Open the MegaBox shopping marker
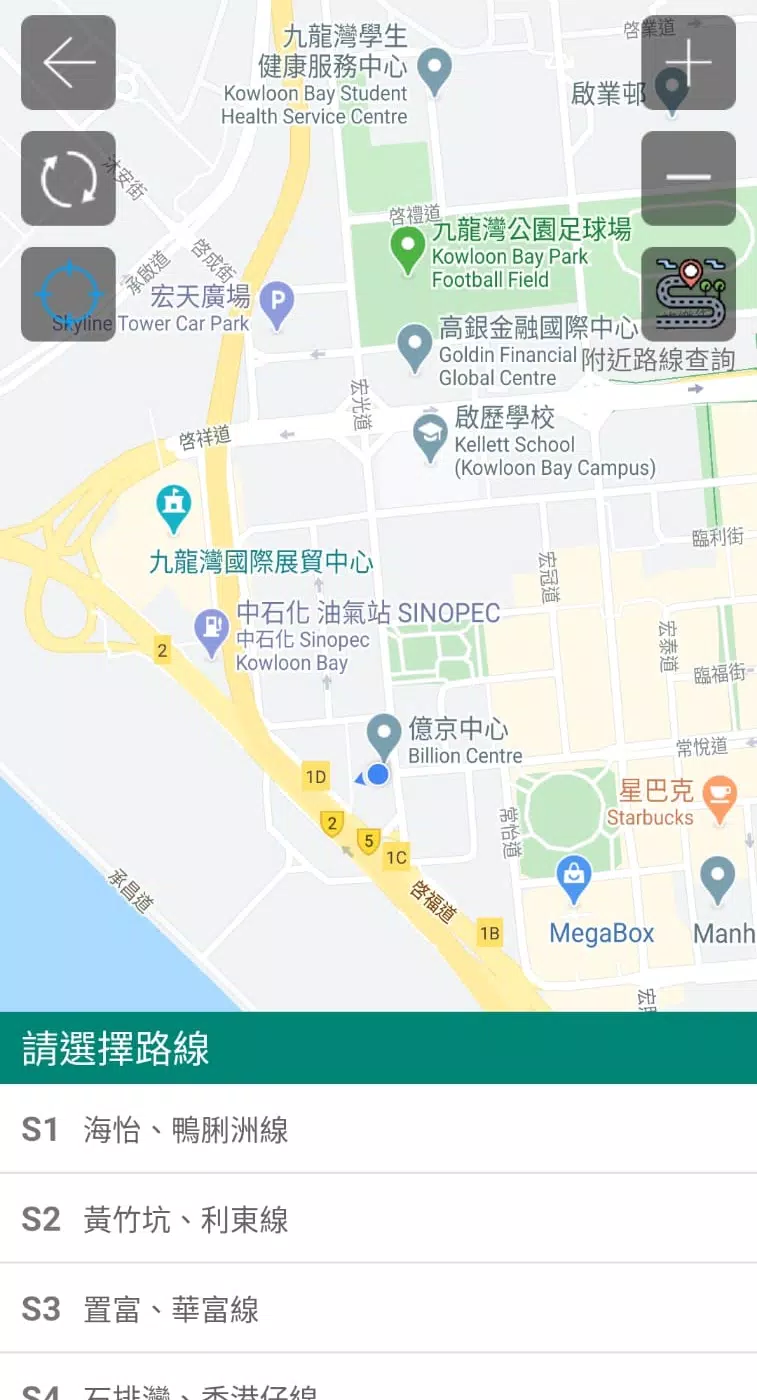This screenshot has width=757, height=1400. [574, 877]
